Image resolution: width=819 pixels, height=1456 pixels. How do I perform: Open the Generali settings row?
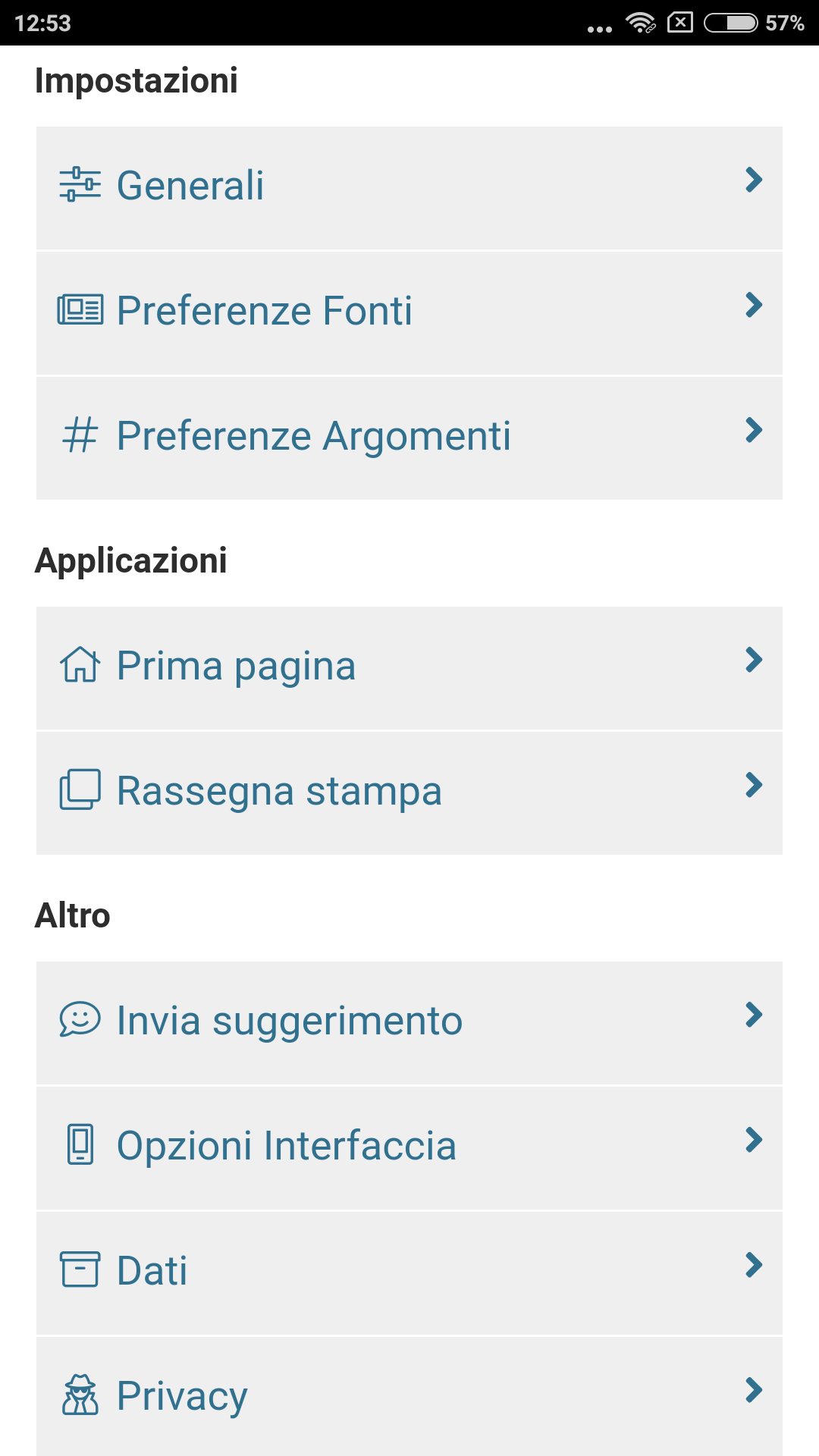tap(409, 188)
